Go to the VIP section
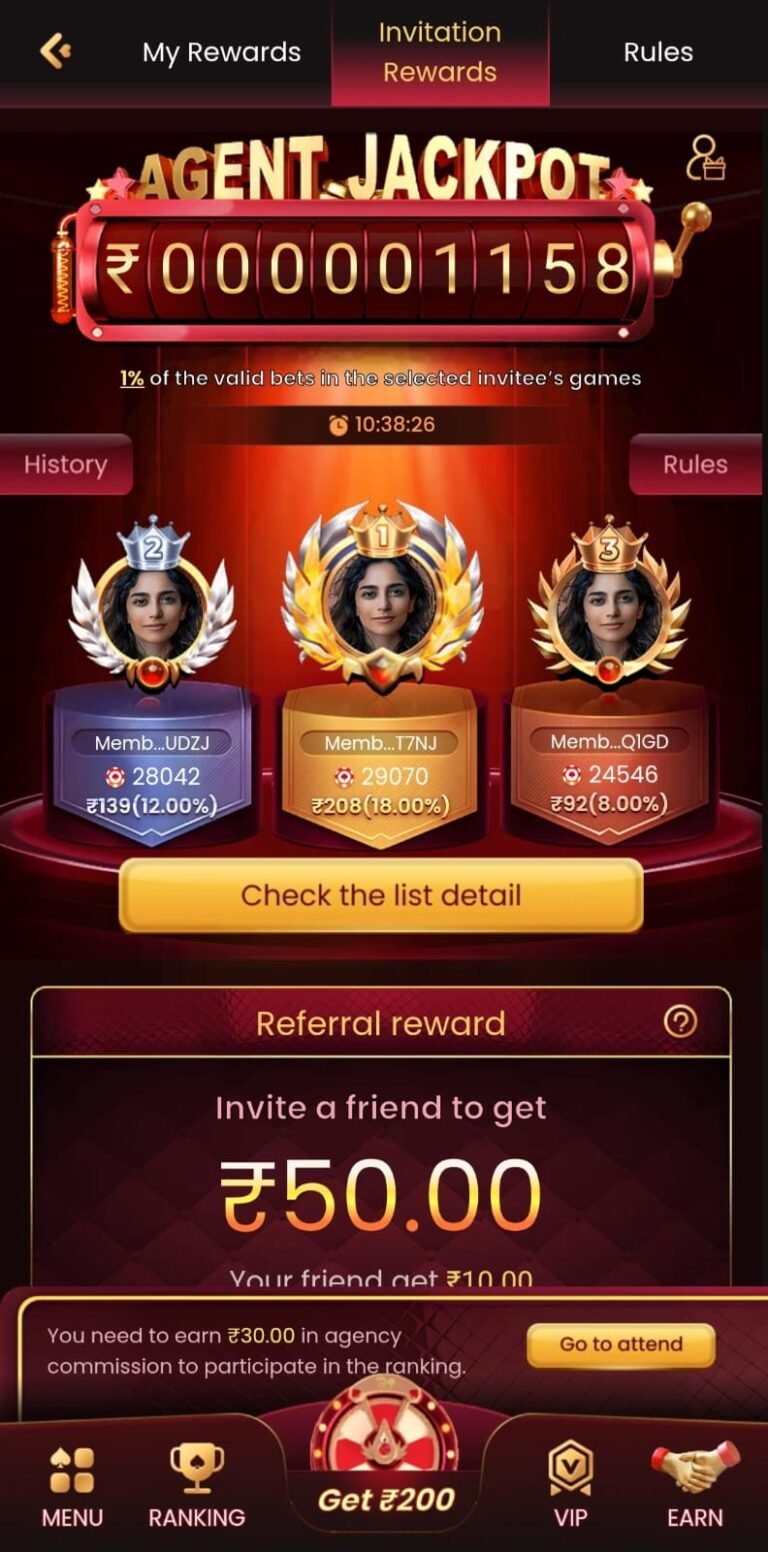This screenshot has height=1552, width=768. (x=570, y=1487)
